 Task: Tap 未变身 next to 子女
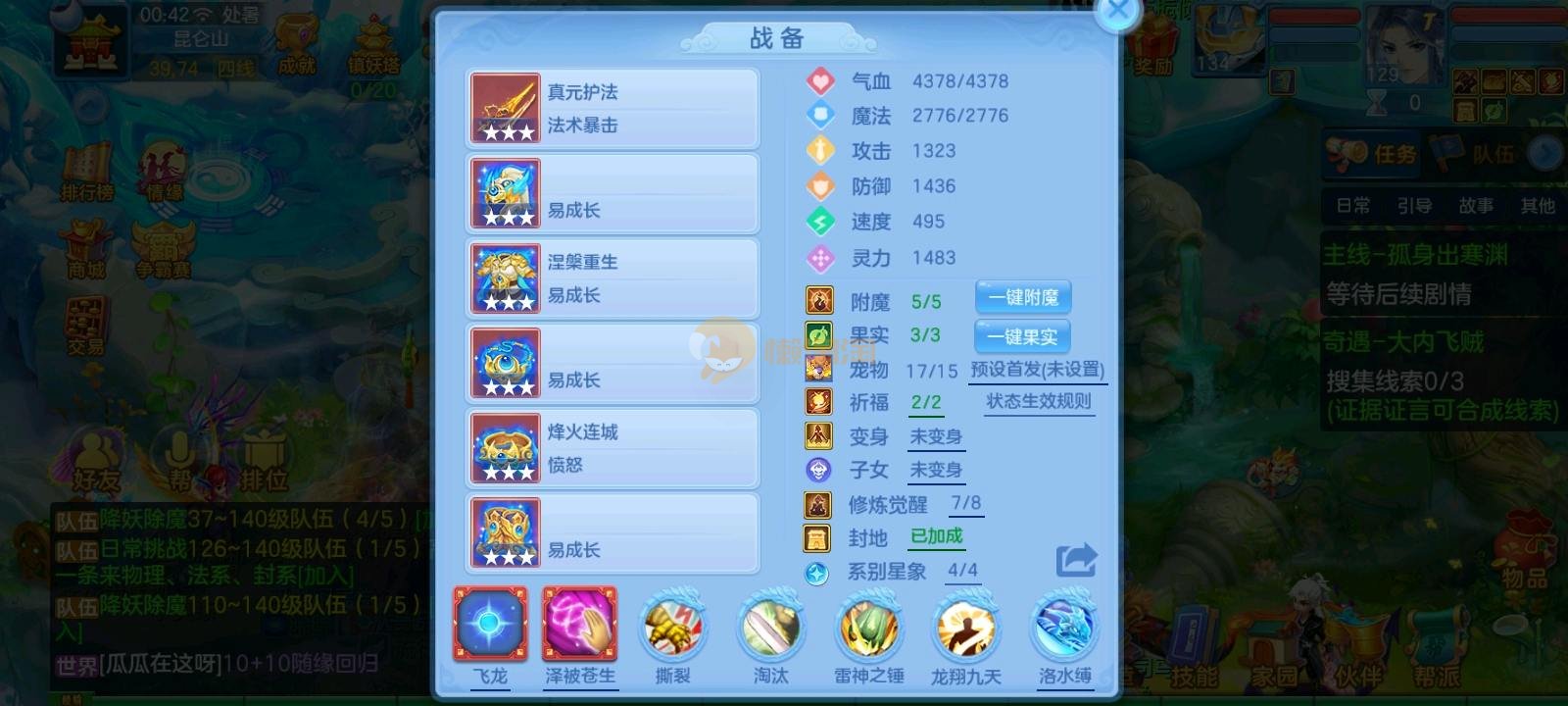pos(936,470)
